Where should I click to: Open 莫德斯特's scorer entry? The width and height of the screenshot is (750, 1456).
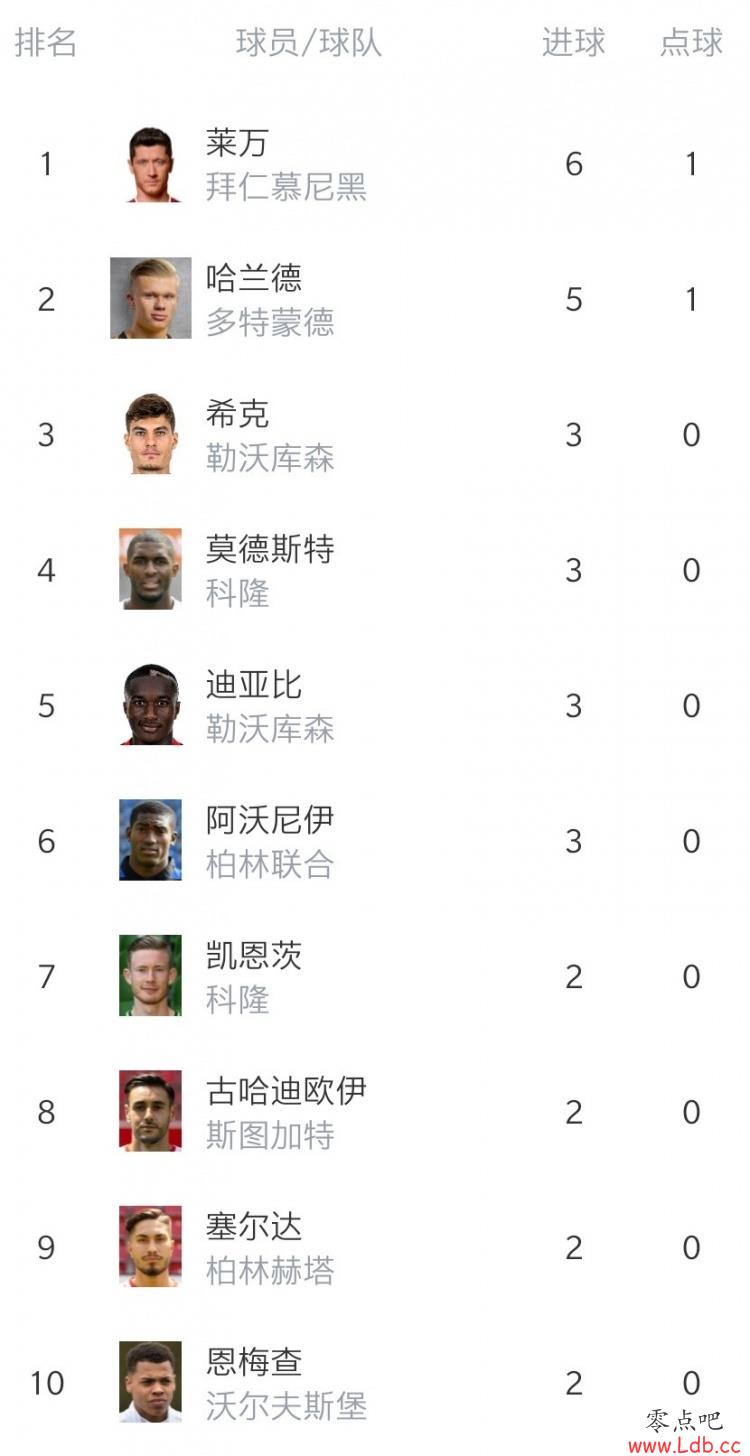coord(375,570)
